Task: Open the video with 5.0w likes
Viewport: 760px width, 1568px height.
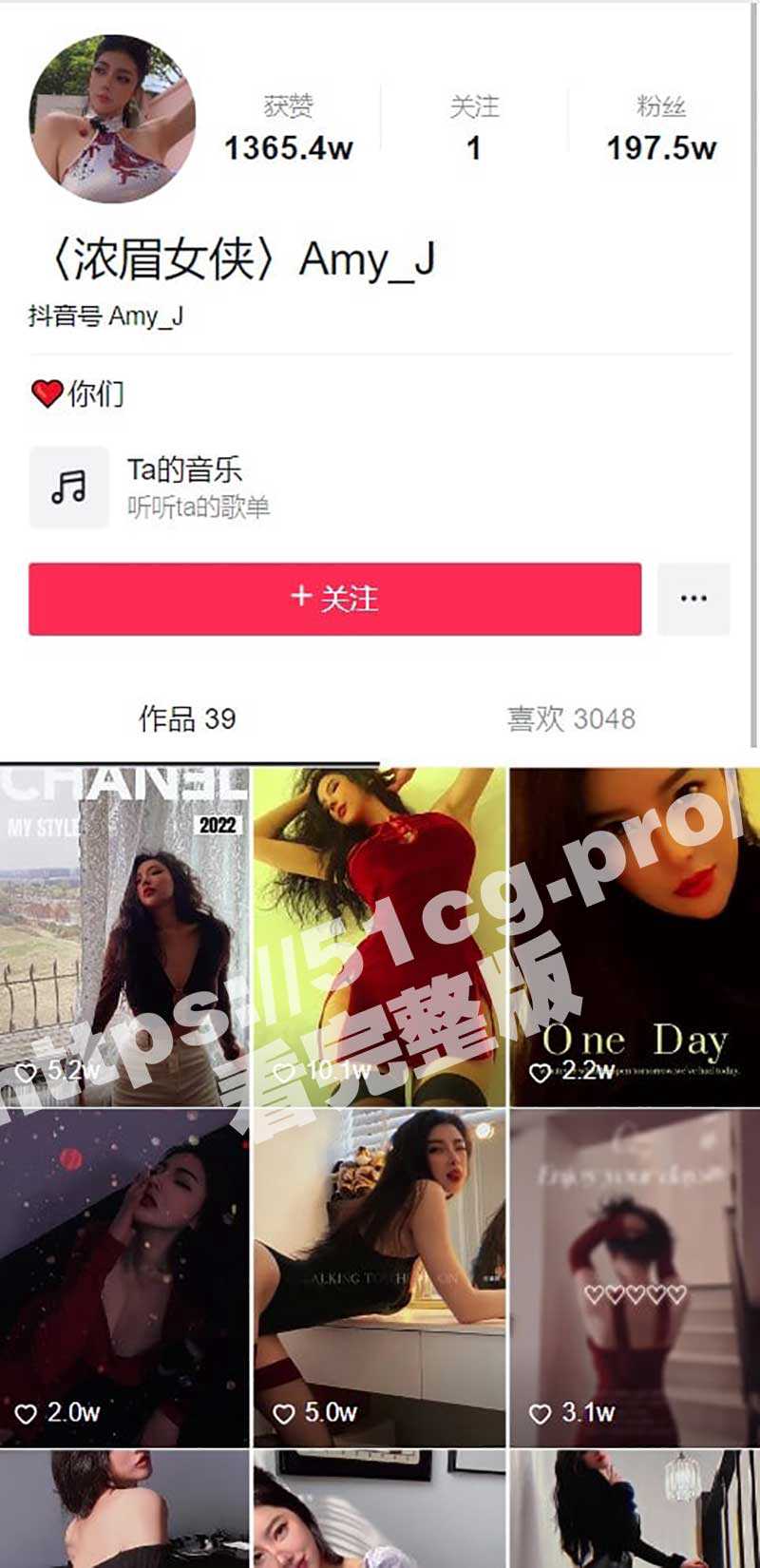Action: coord(379,1278)
